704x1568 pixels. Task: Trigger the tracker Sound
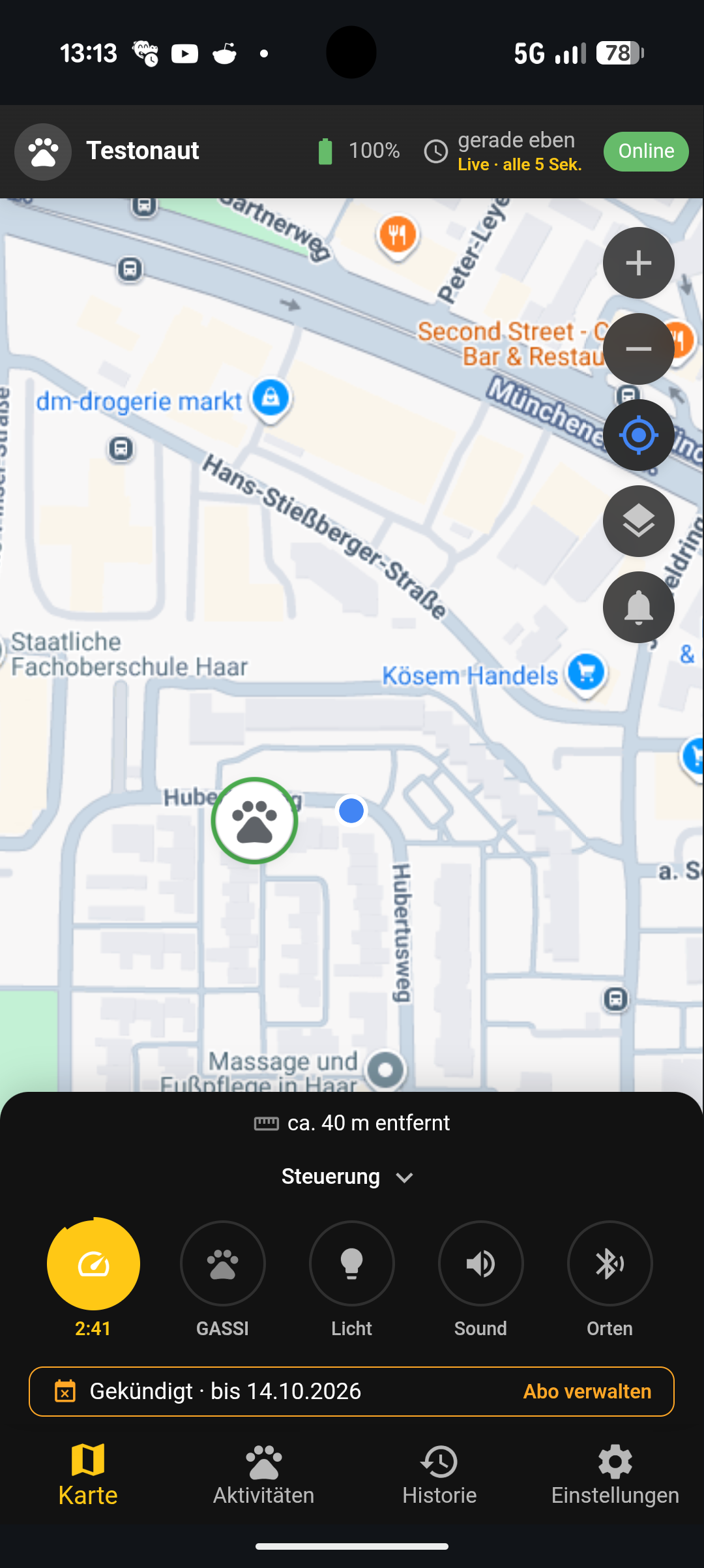click(x=480, y=1263)
